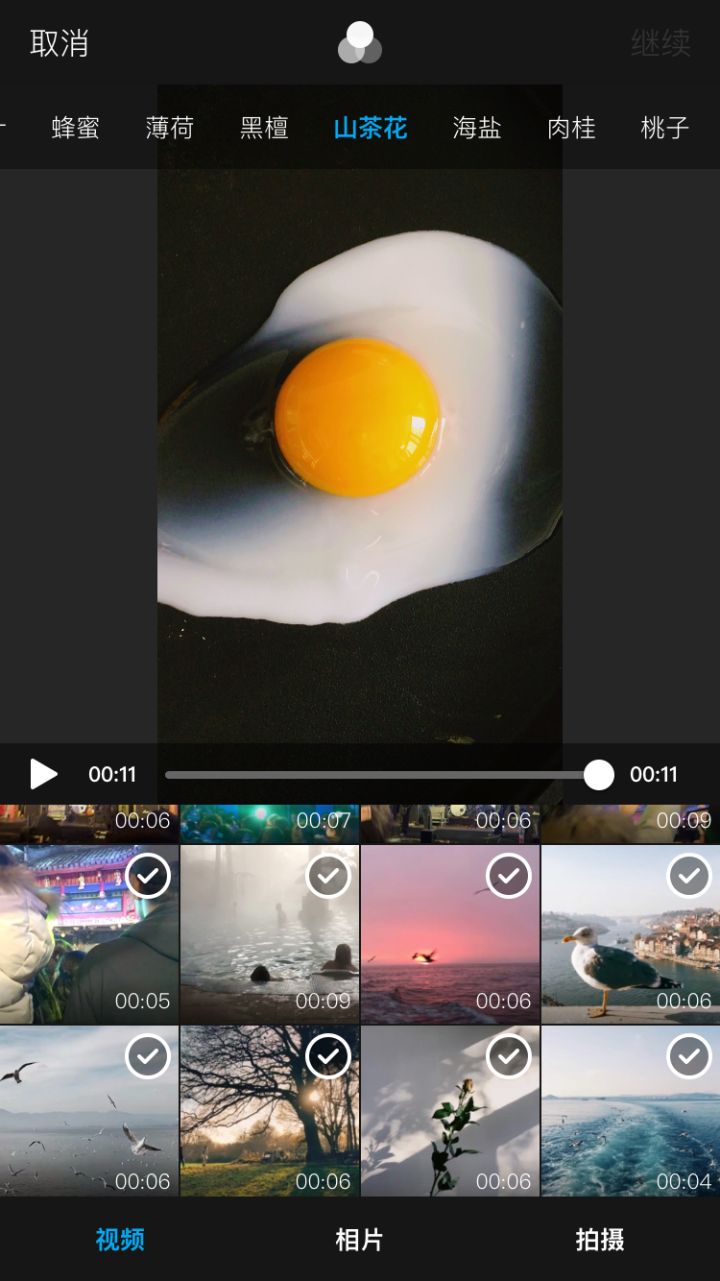Viewport: 720px width, 1281px height.
Task: Switch to the 海盐 filter
Action: point(476,128)
